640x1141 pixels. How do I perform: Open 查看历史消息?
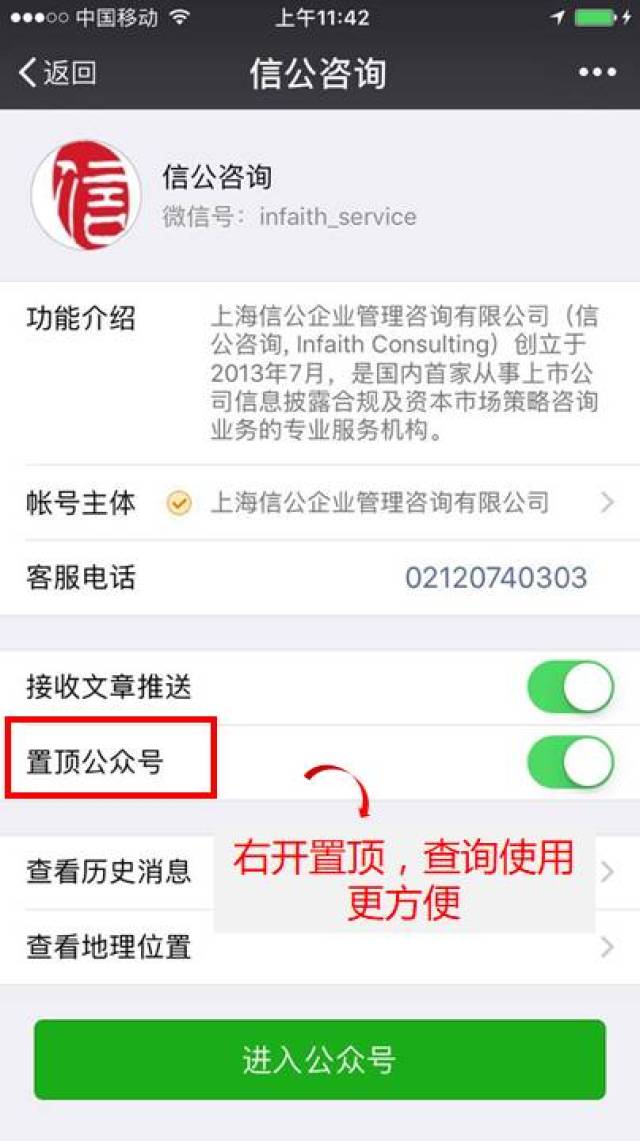(320, 872)
